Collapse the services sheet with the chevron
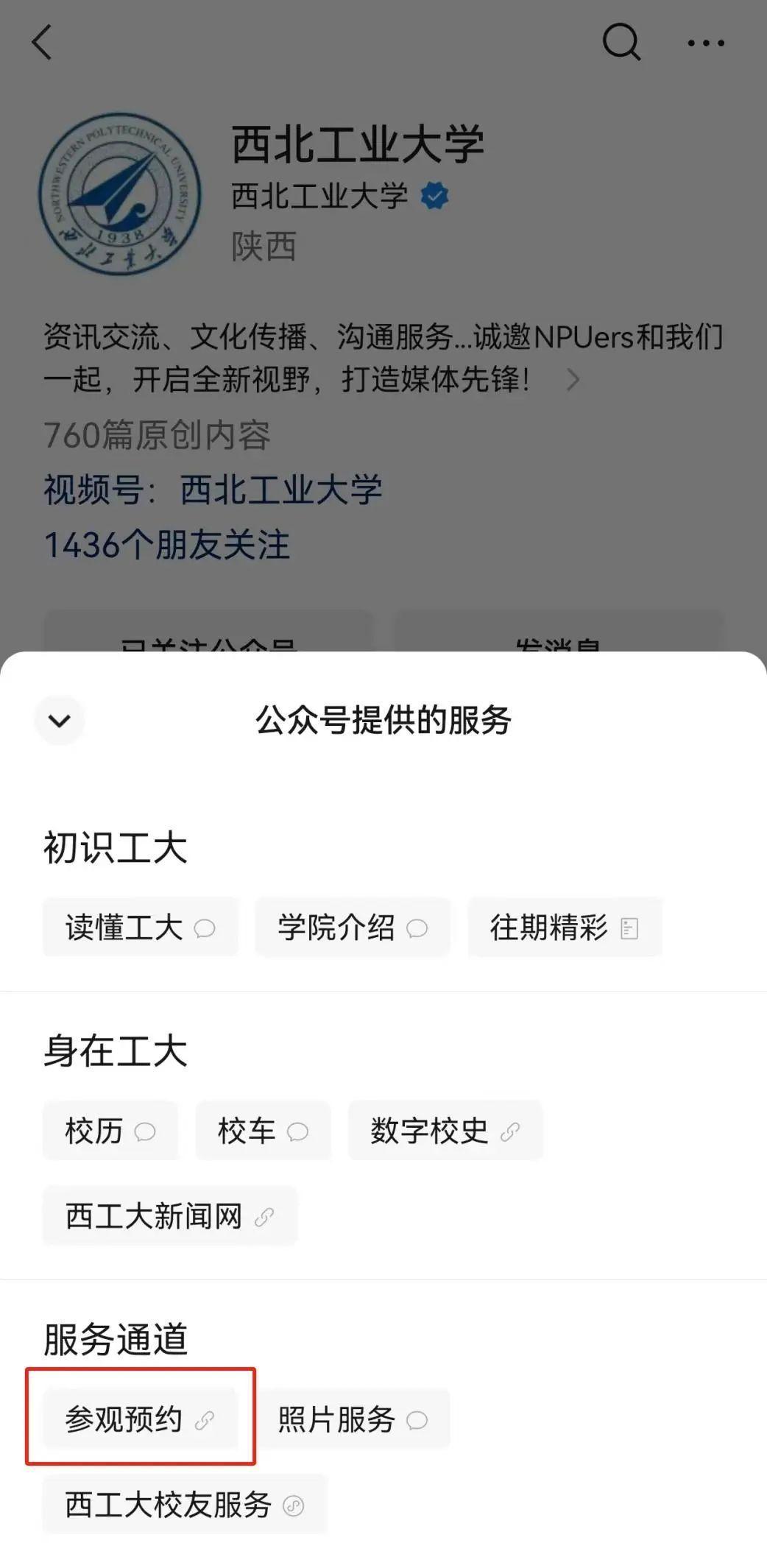 [59, 720]
